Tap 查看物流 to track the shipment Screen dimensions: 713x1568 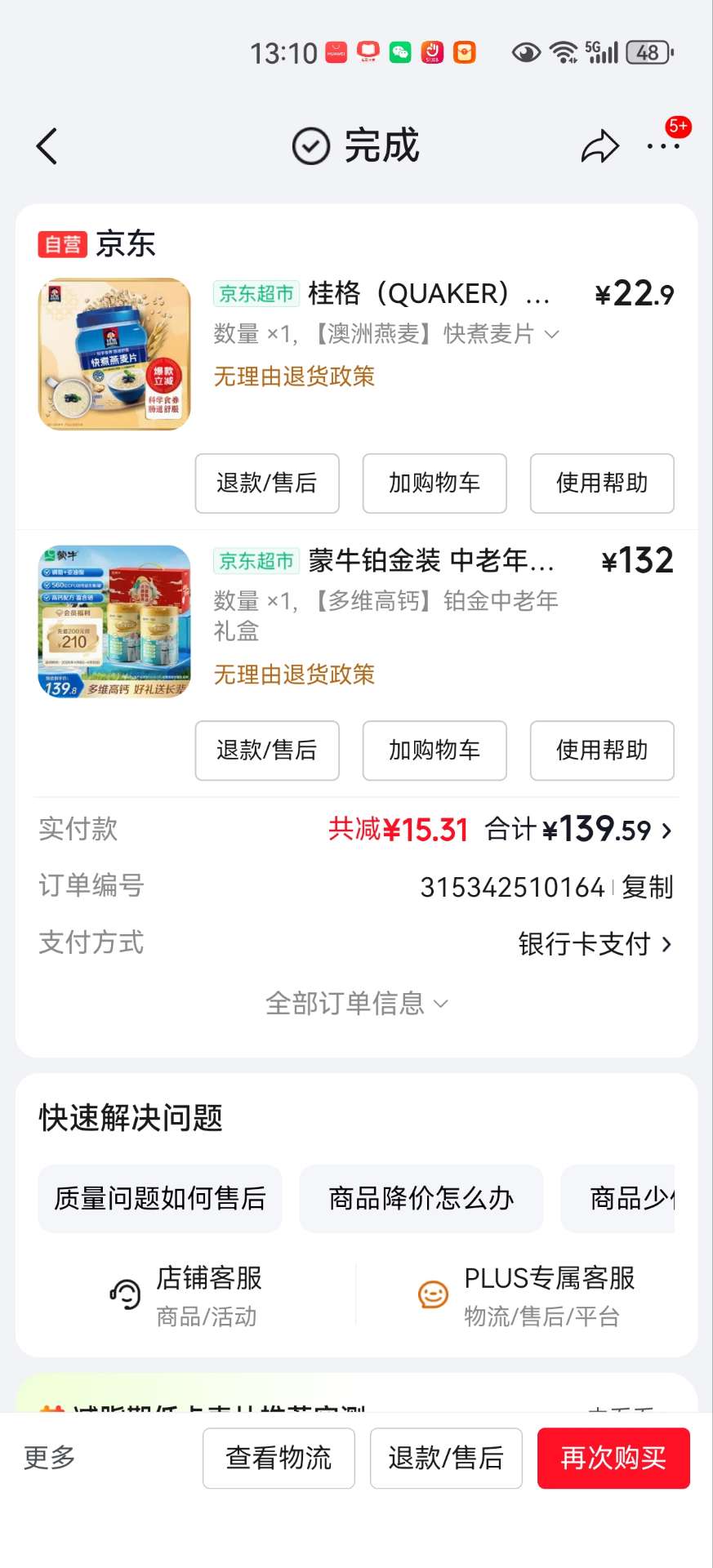click(279, 1458)
